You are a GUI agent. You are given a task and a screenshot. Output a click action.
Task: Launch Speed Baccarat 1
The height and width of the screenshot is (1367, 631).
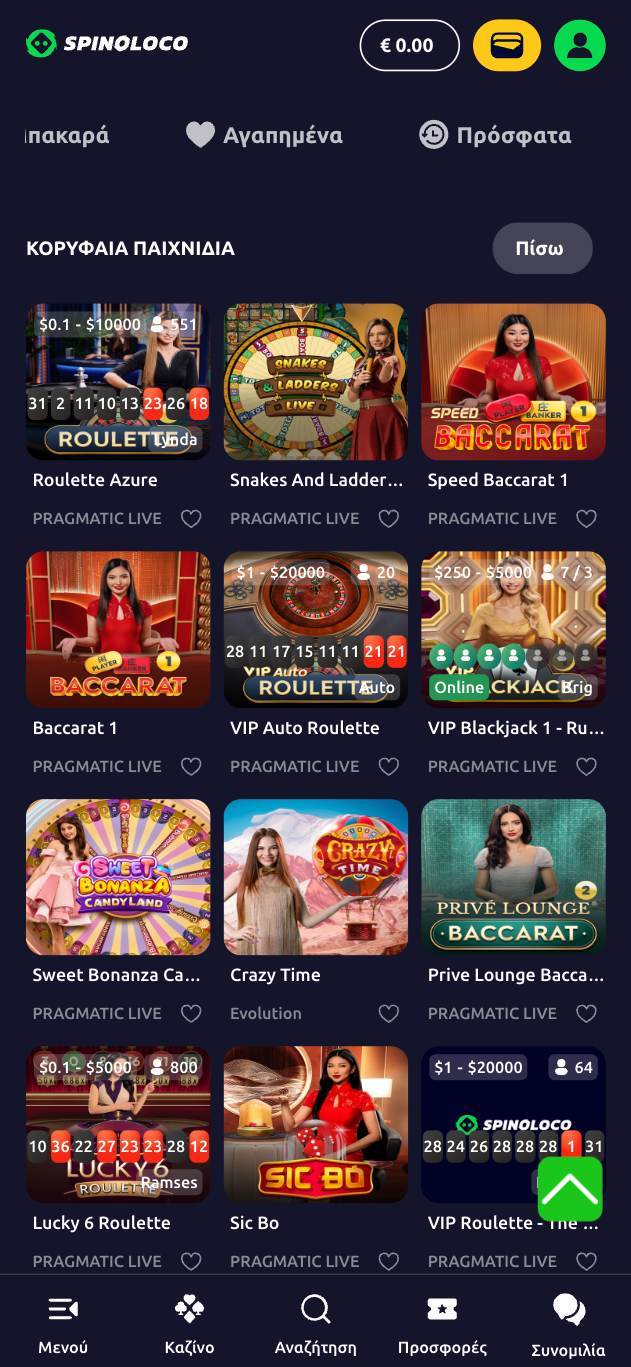[x=513, y=382]
